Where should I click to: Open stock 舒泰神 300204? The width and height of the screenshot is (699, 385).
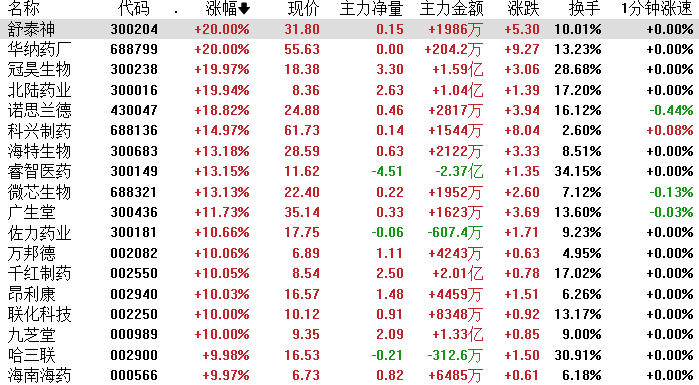[x=350, y=29]
